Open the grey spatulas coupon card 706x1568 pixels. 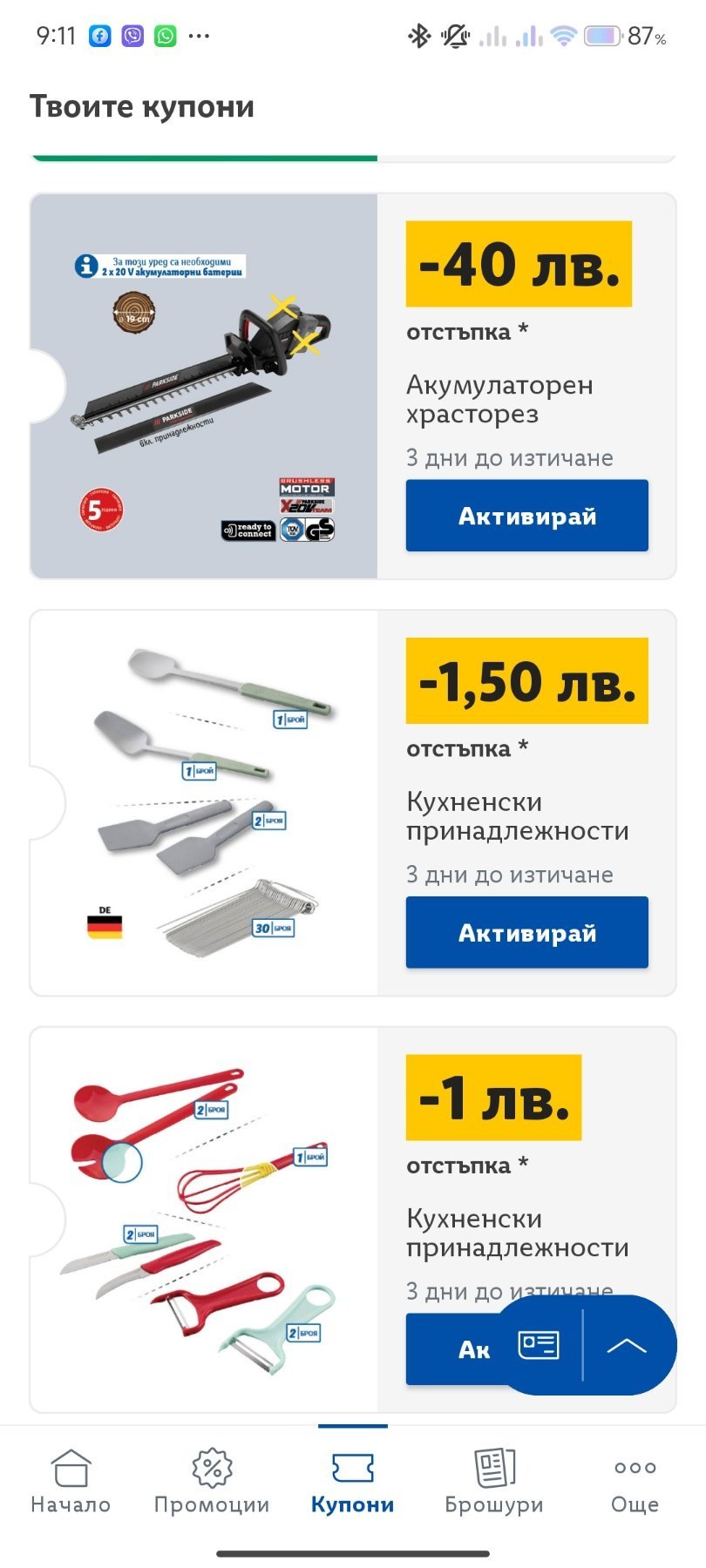click(x=204, y=802)
